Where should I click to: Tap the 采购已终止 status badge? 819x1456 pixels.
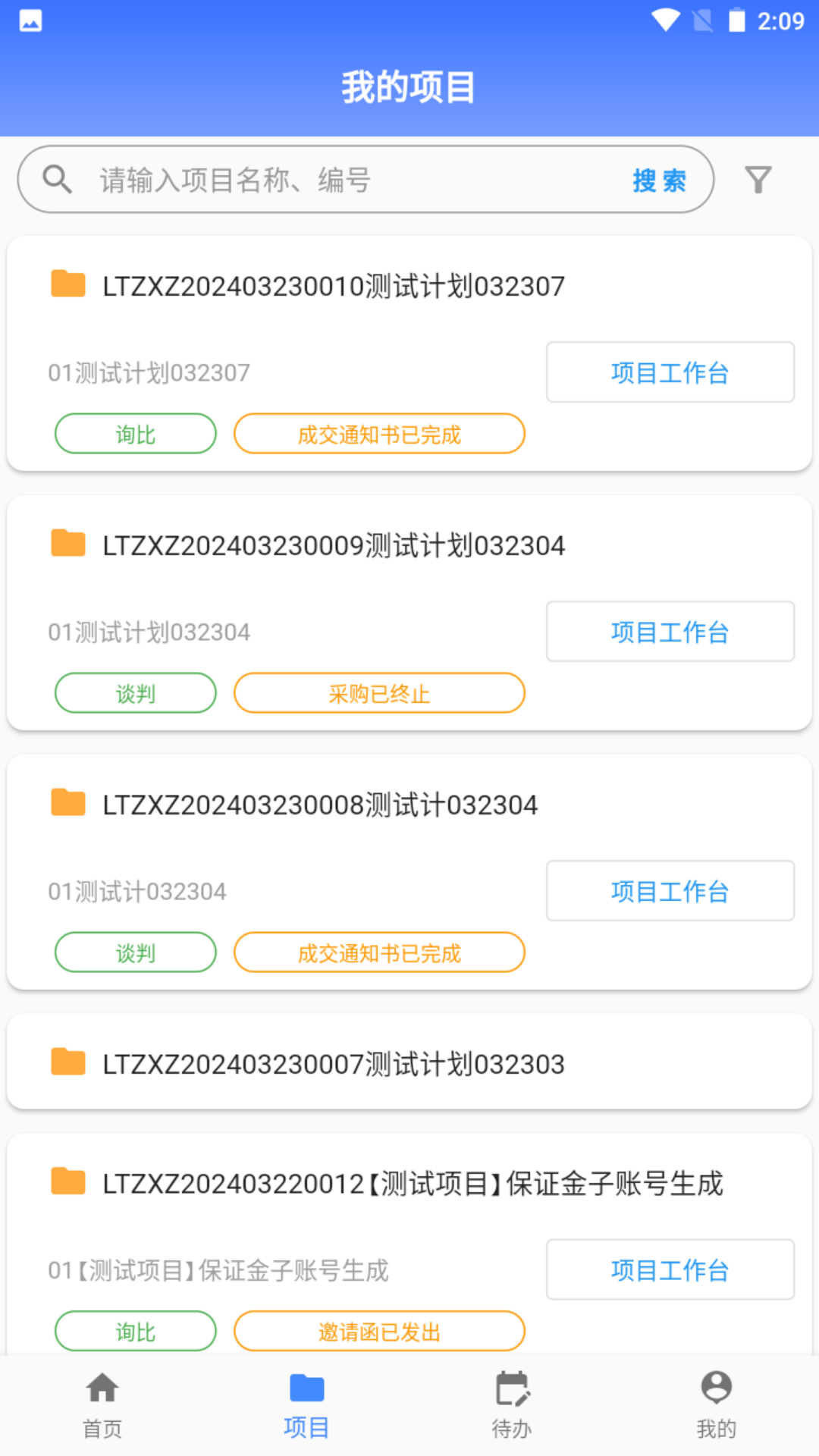click(x=378, y=692)
